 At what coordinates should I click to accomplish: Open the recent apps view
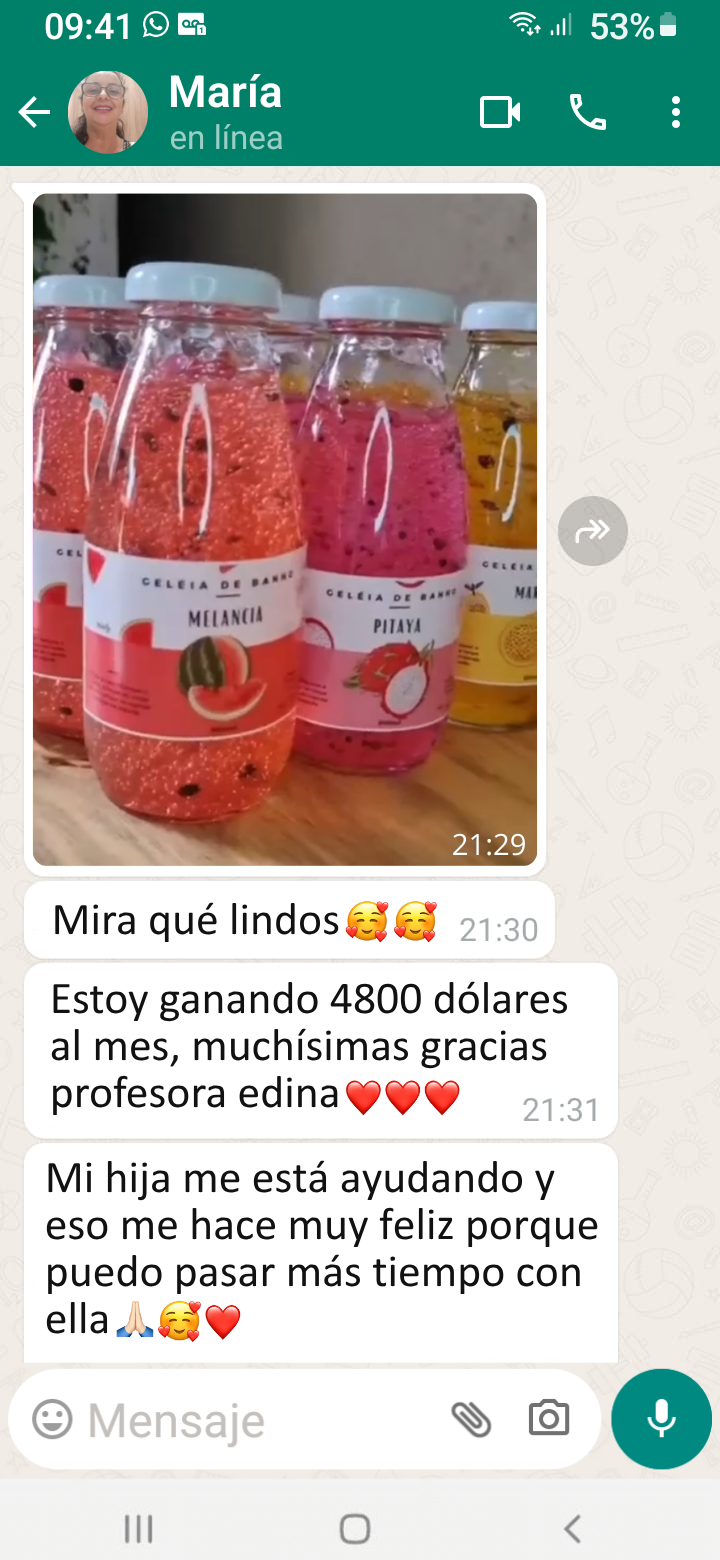(x=138, y=1528)
